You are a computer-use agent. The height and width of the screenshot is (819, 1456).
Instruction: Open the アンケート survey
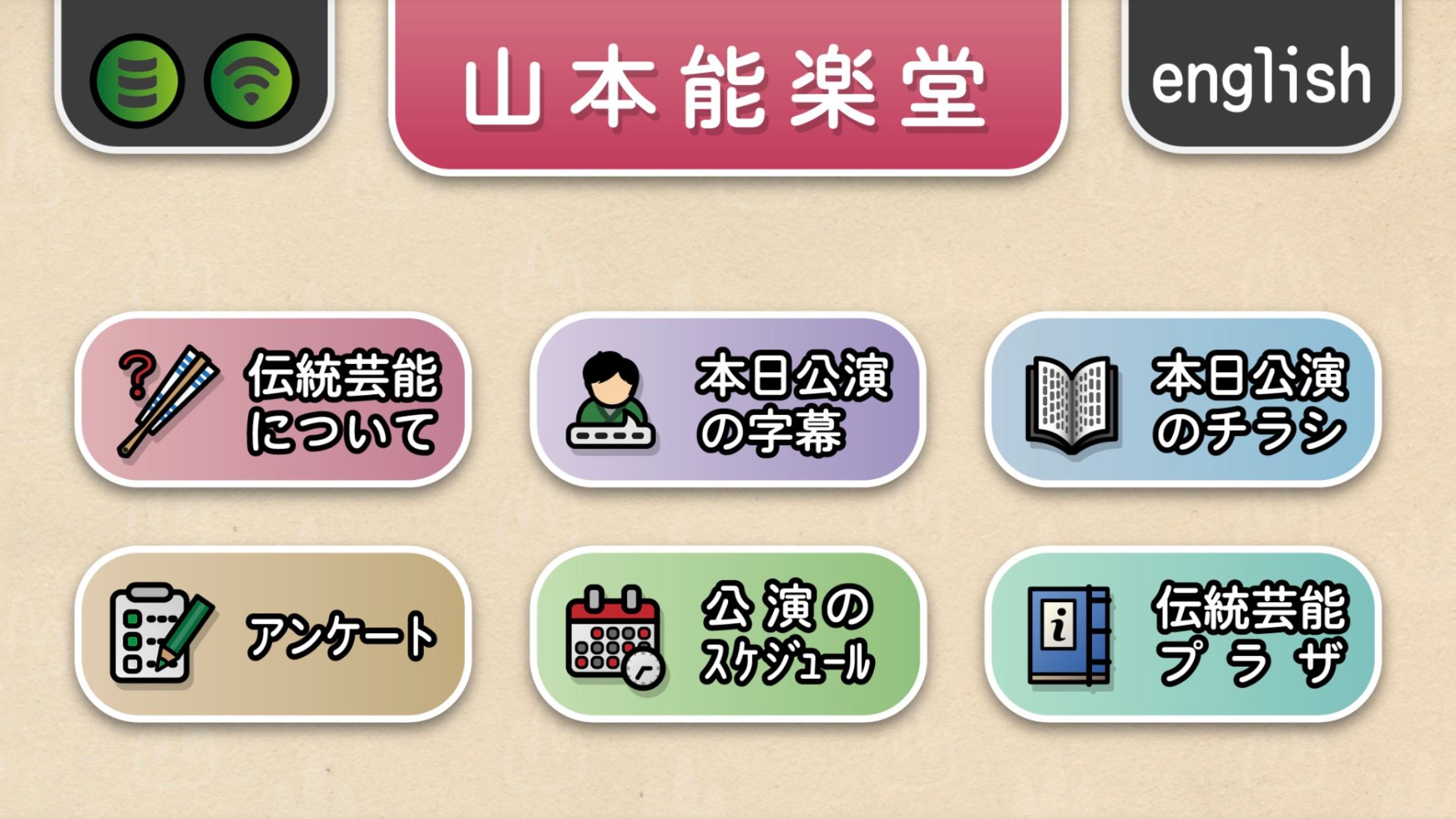pos(273,634)
